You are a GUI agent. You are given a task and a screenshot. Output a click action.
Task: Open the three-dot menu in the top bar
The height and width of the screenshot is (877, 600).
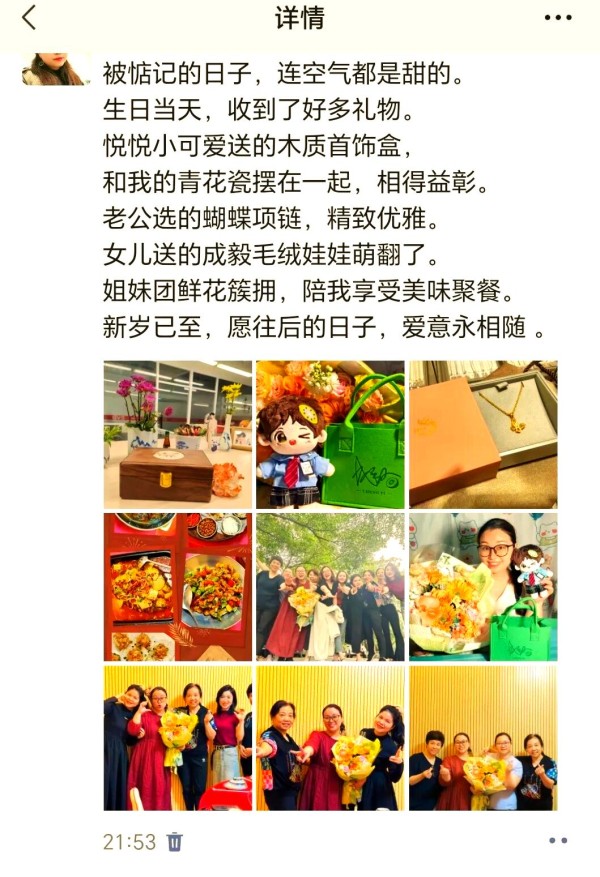558,18
